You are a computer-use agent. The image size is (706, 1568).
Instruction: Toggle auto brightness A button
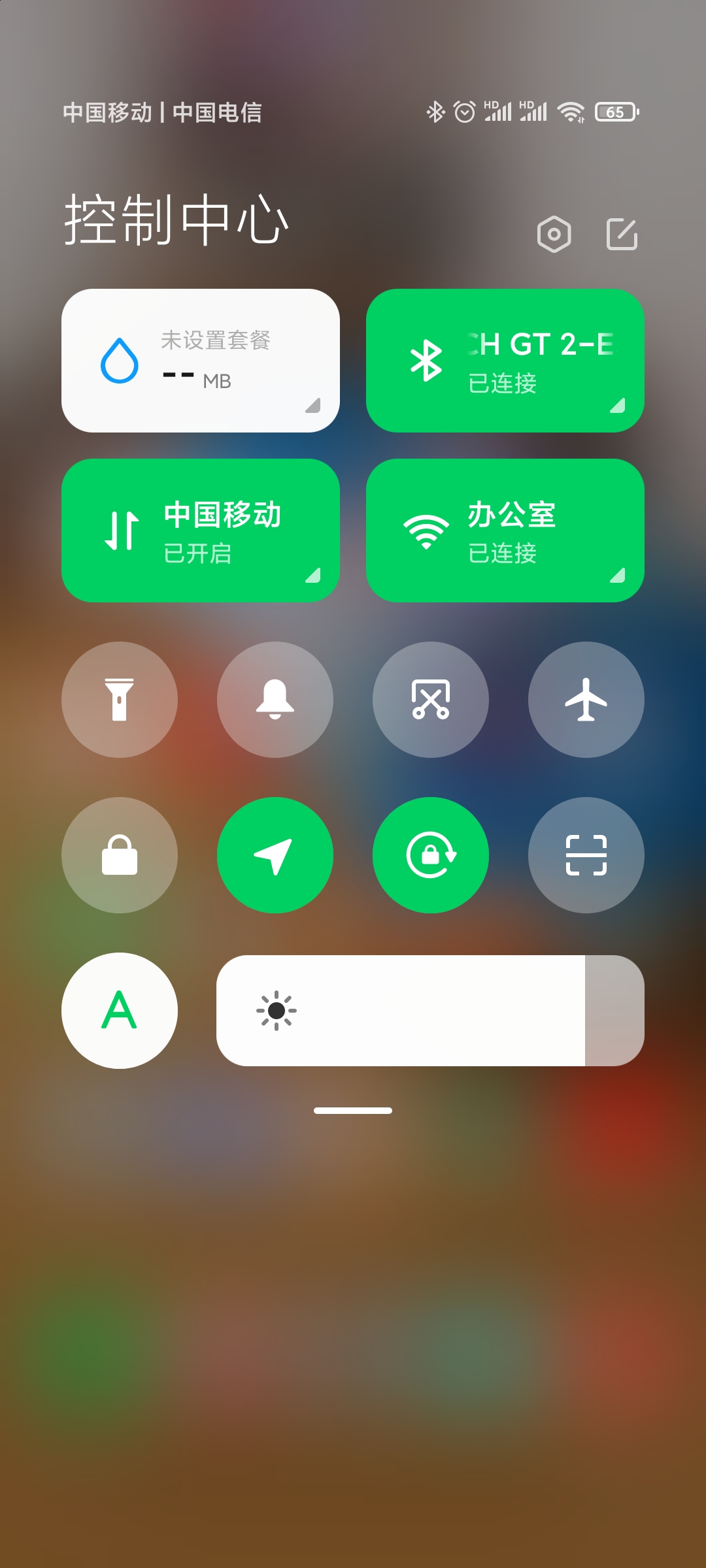pyautogui.click(x=120, y=1011)
